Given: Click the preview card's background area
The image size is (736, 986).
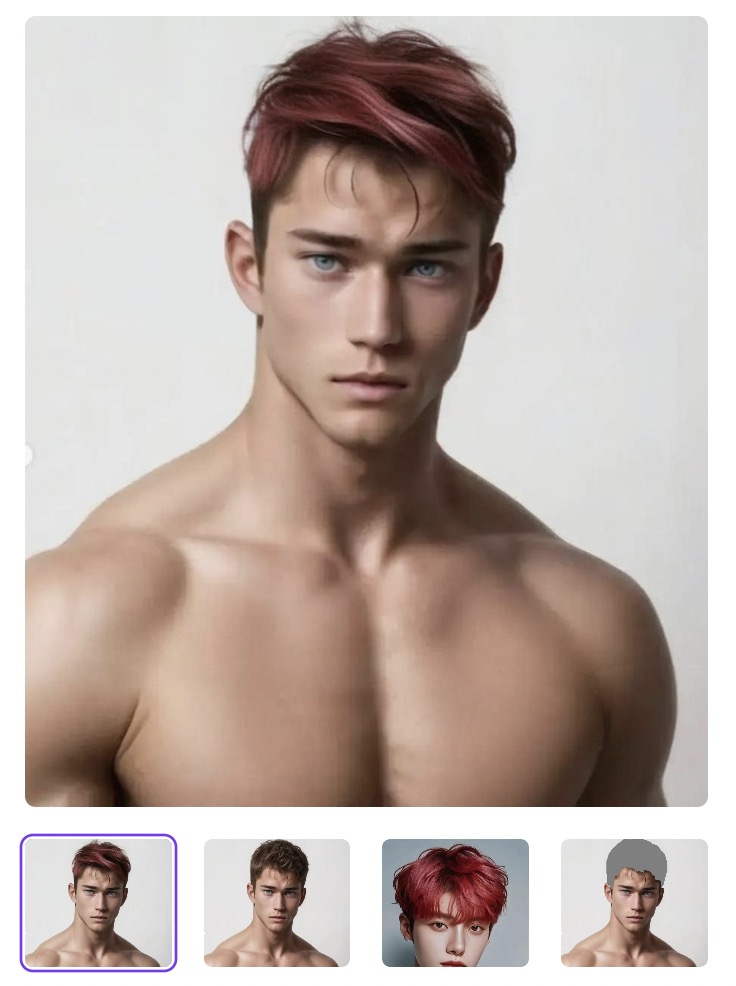Looking at the screenshot, I should pos(620,150).
